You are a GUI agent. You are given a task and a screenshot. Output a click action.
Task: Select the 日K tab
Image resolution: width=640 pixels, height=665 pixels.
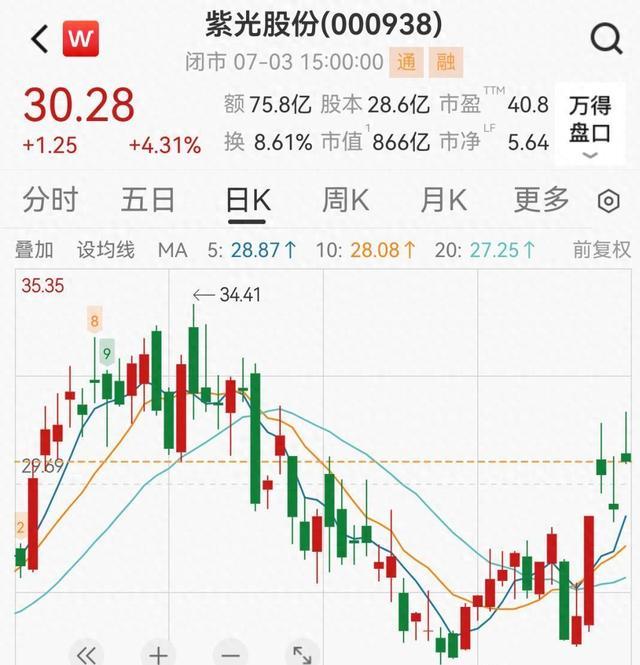(x=248, y=200)
